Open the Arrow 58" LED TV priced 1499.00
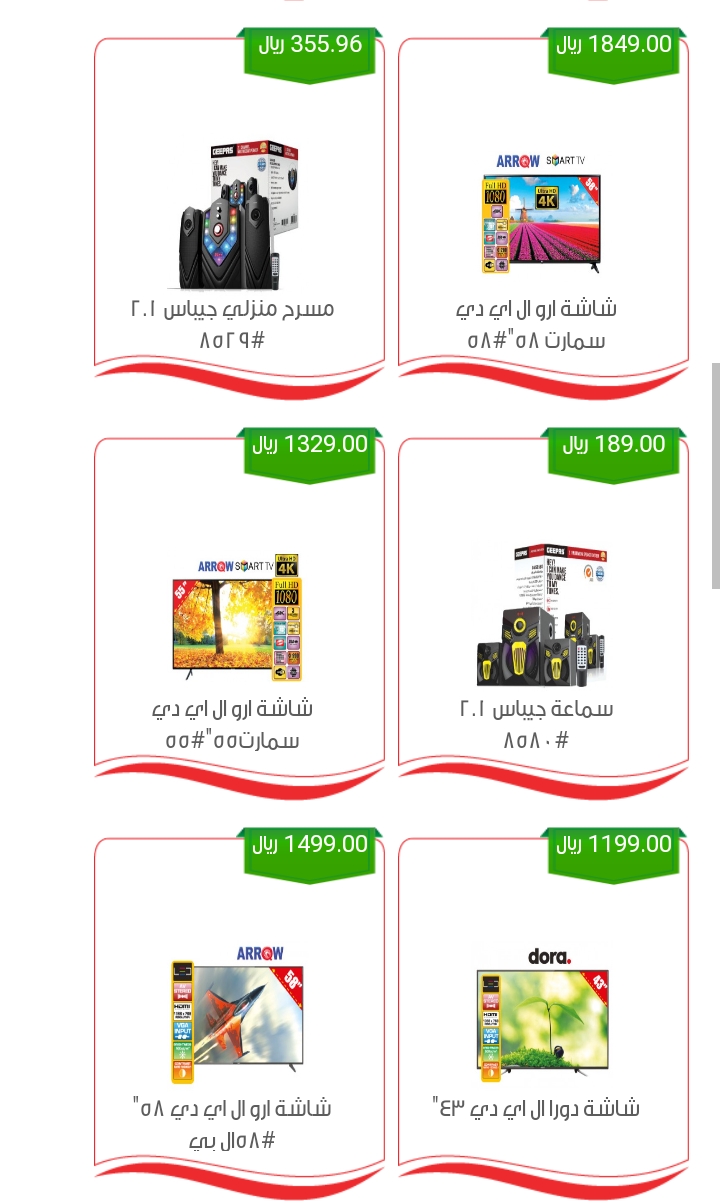Screen dimensions: 720x1204 [x=239, y=1015]
